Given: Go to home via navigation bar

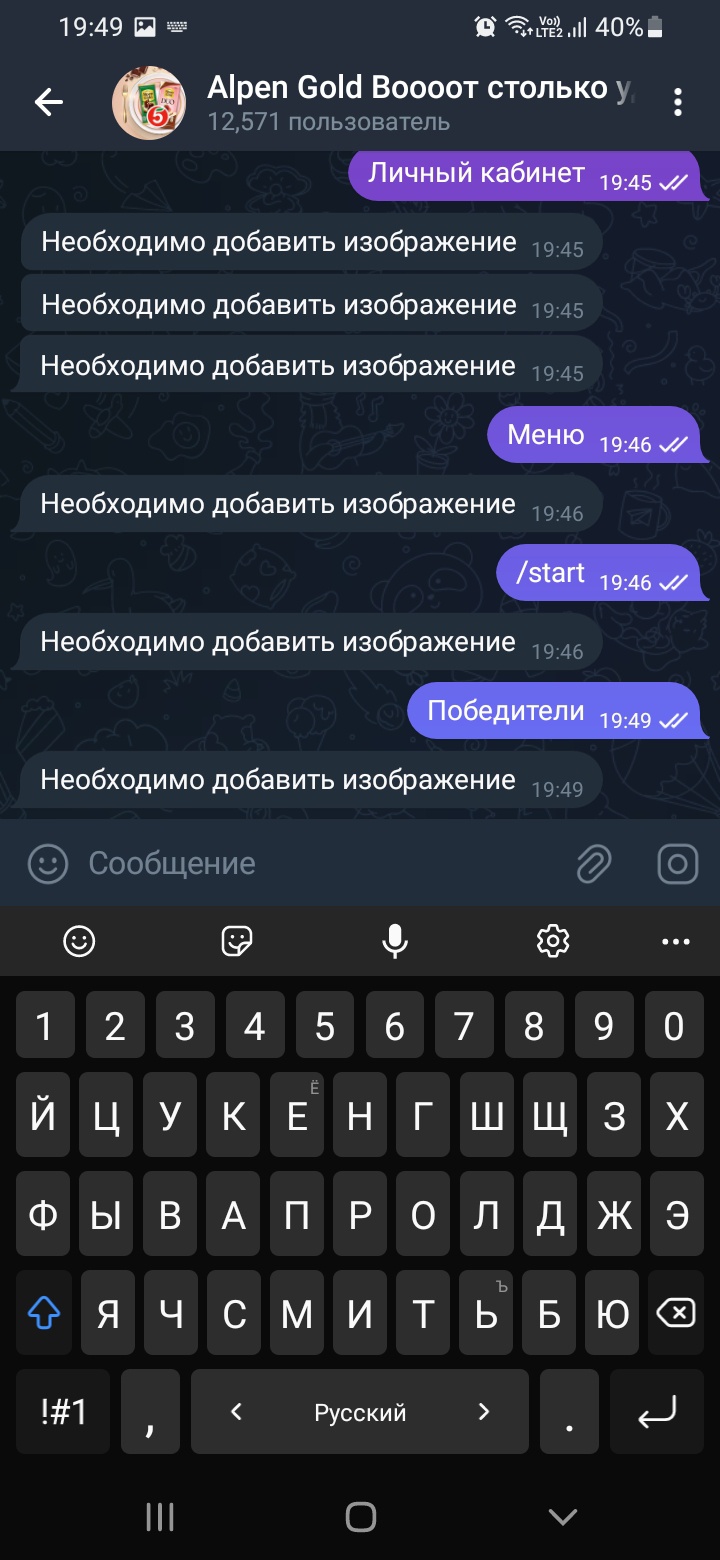Looking at the screenshot, I should pyautogui.click(x=360, y=1516).
